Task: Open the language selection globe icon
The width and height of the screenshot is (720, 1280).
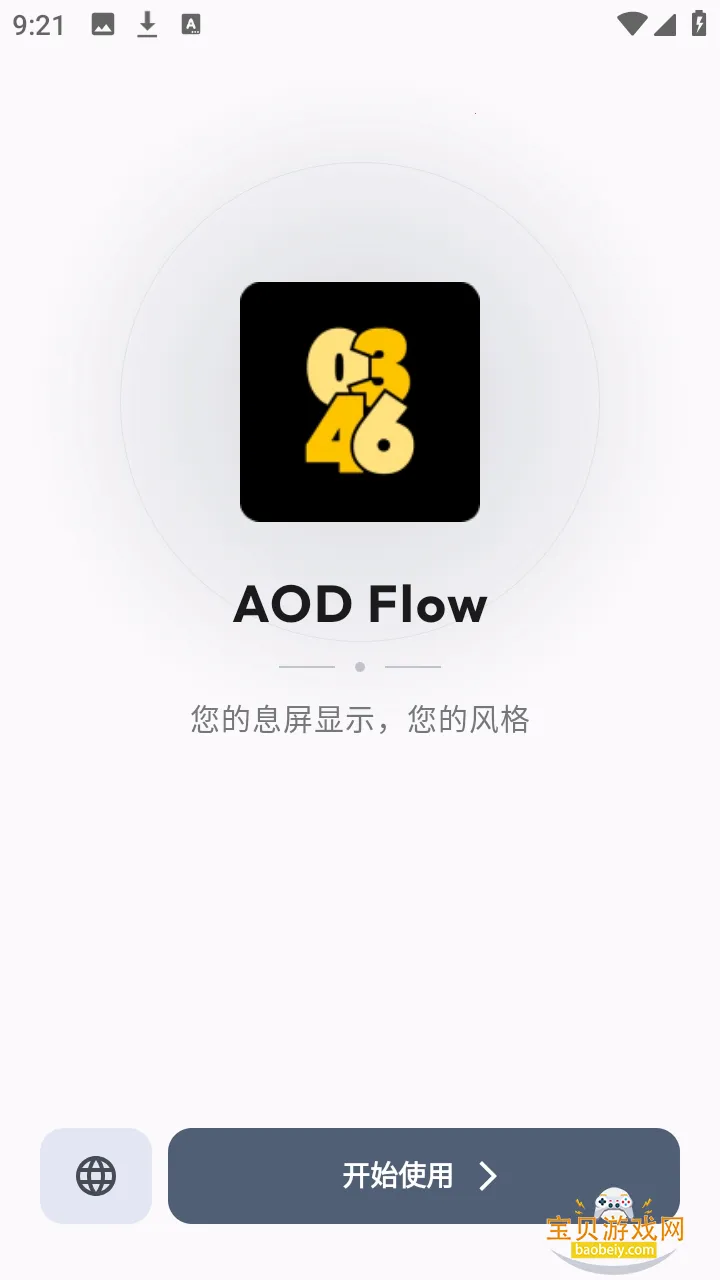Action: [x=95, y=1176]
